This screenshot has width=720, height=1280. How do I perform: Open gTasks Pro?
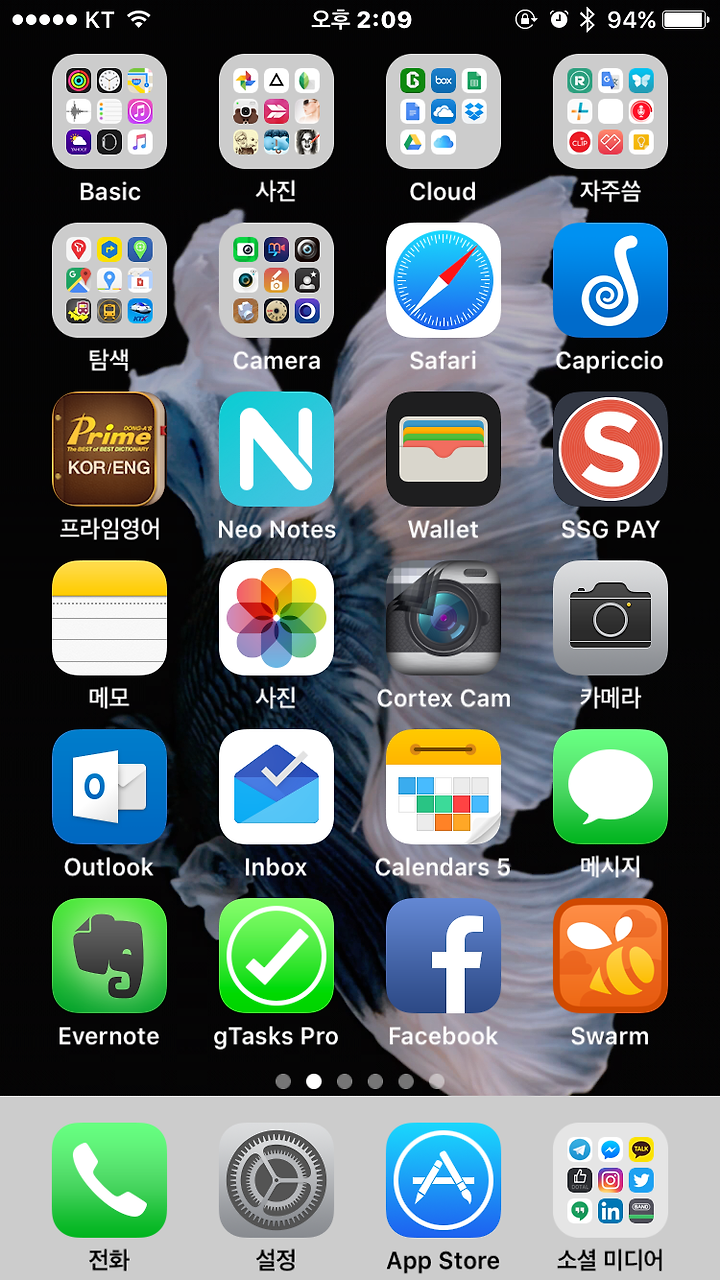(276, 956)
